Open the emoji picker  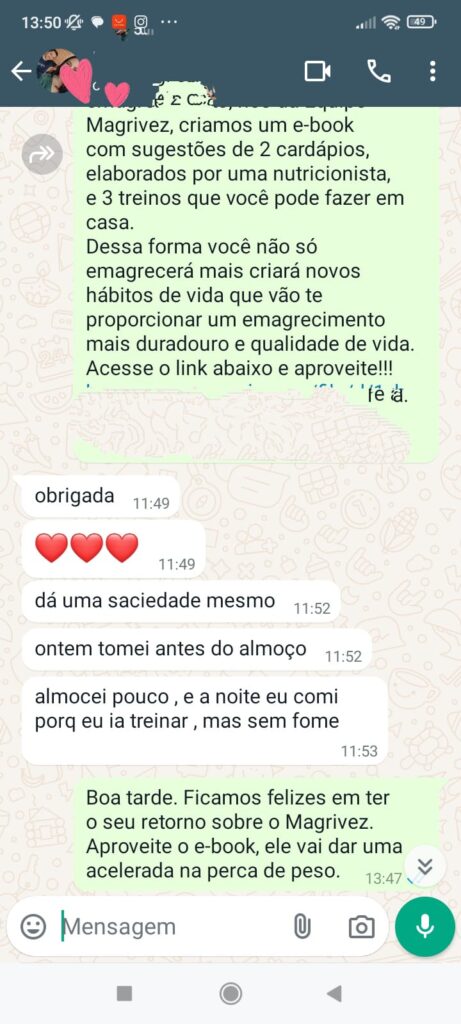pyautogui.click(x=33, y=926)
